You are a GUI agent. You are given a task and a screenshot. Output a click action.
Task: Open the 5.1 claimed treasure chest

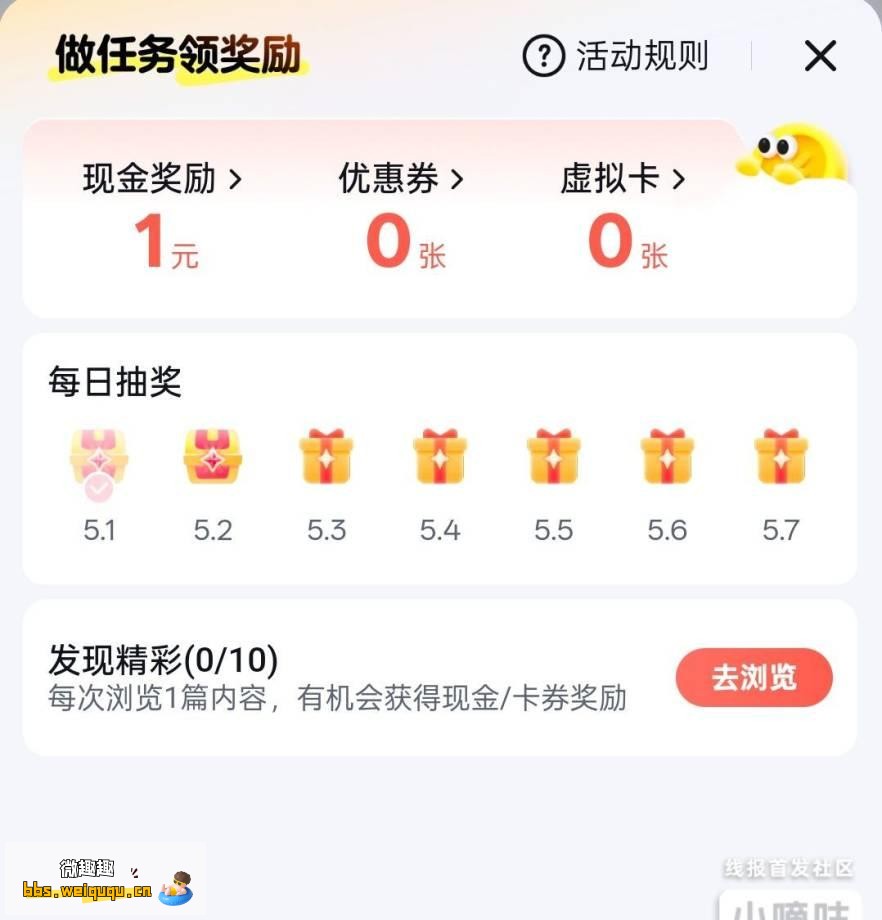click(x=98, y=458)
